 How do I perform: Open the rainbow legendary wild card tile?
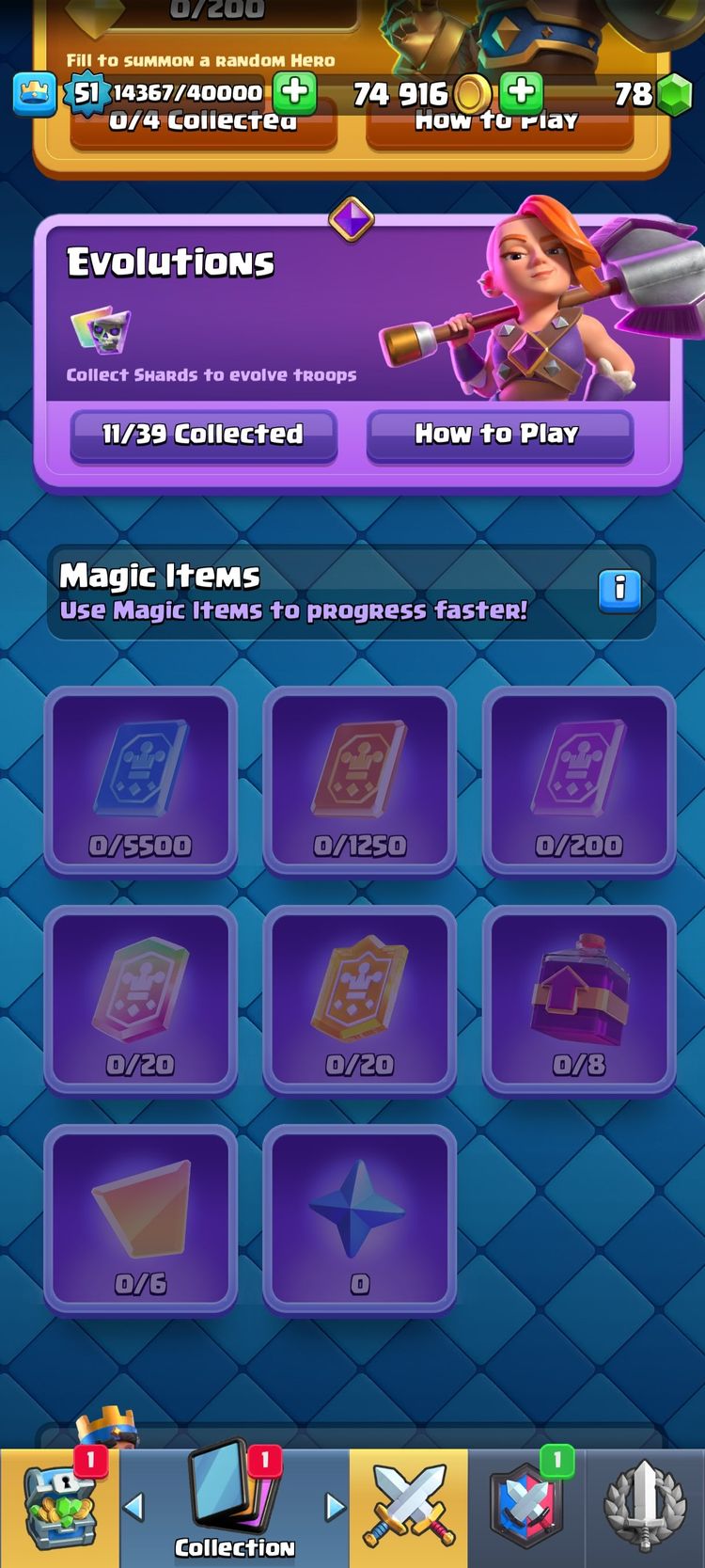pyautogui.click(x=140, y=999)
